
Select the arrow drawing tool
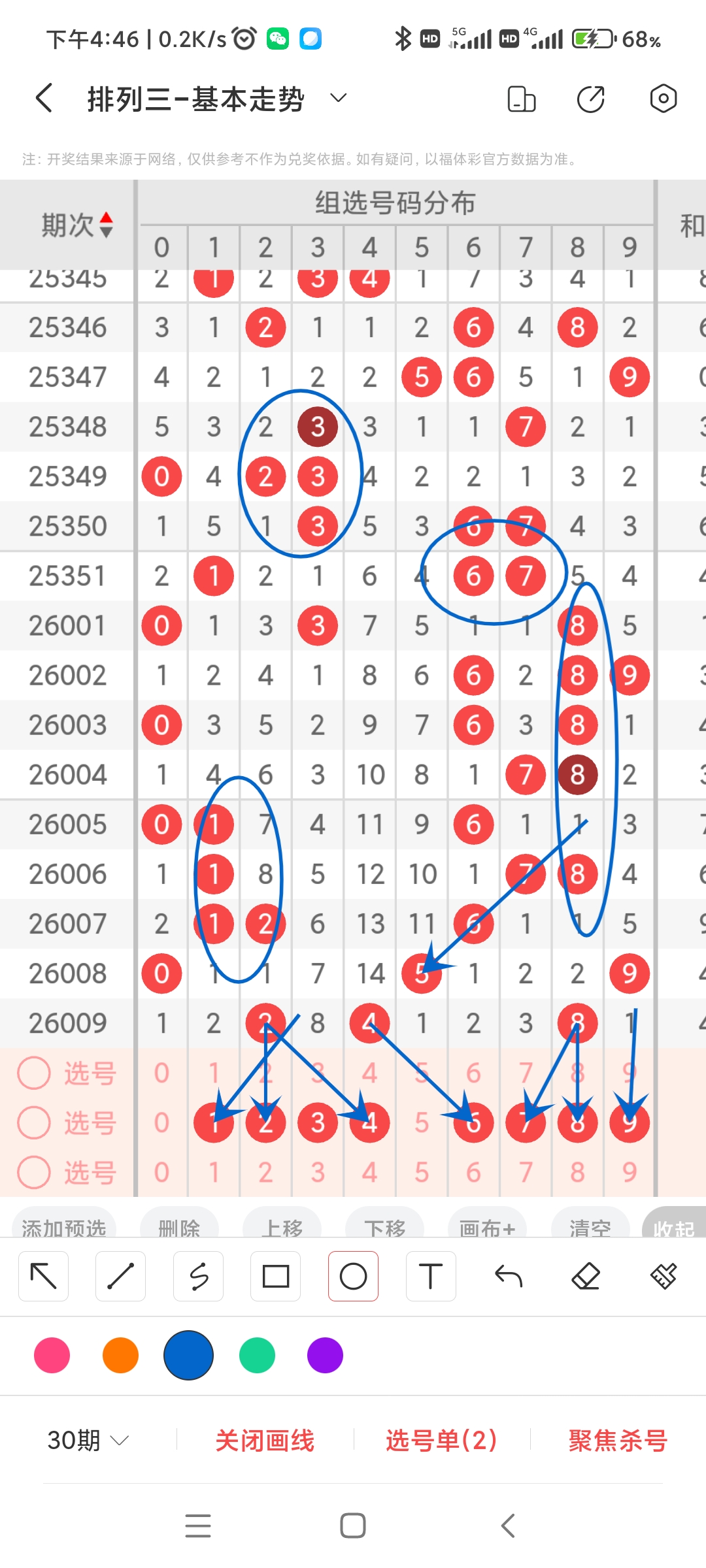coord(44,1276)
